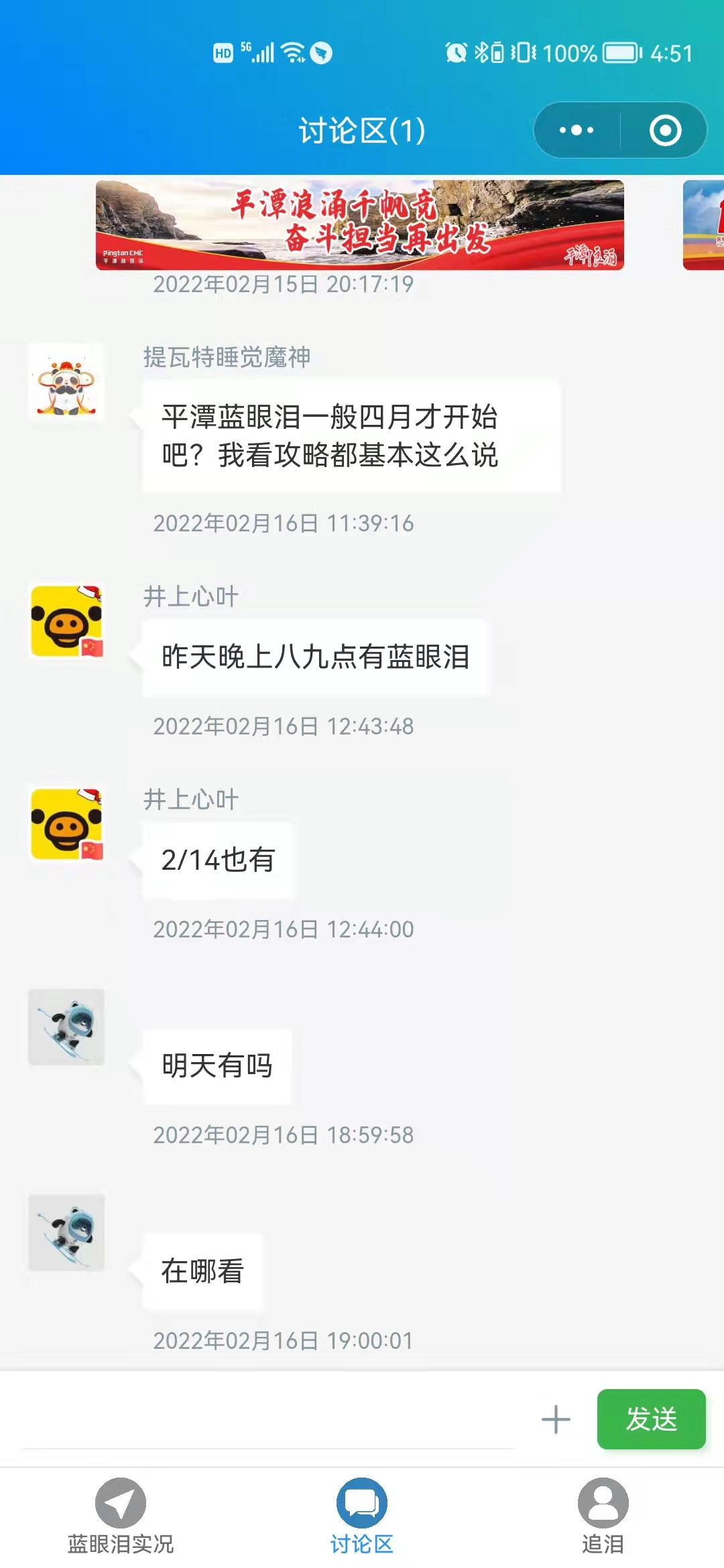The image size is (724, 1568).
Task: Open the mini program more options menu
Action: pos(577,130)
